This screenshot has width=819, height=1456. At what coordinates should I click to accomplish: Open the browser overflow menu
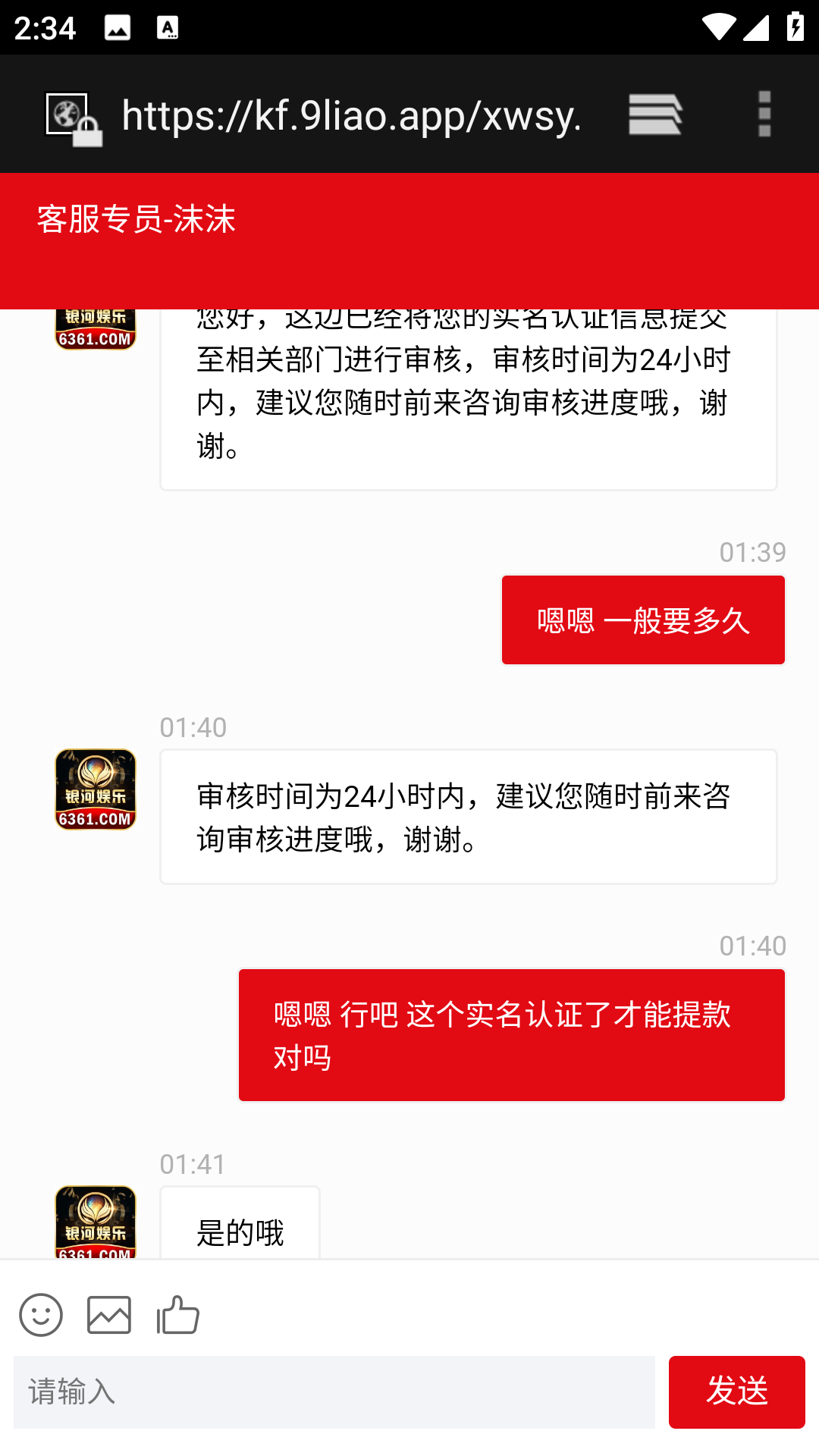764,114
